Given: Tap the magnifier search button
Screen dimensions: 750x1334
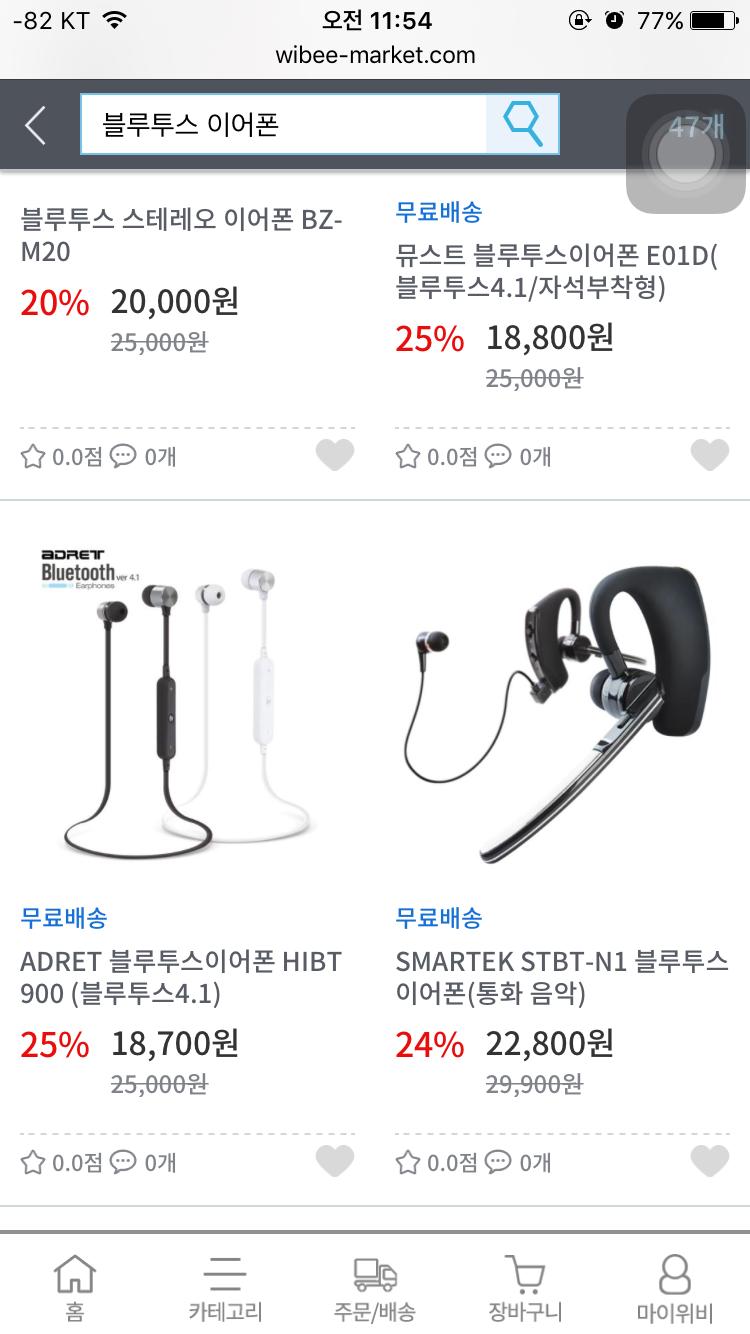Looking at the screenshot, I should point(522,124).
